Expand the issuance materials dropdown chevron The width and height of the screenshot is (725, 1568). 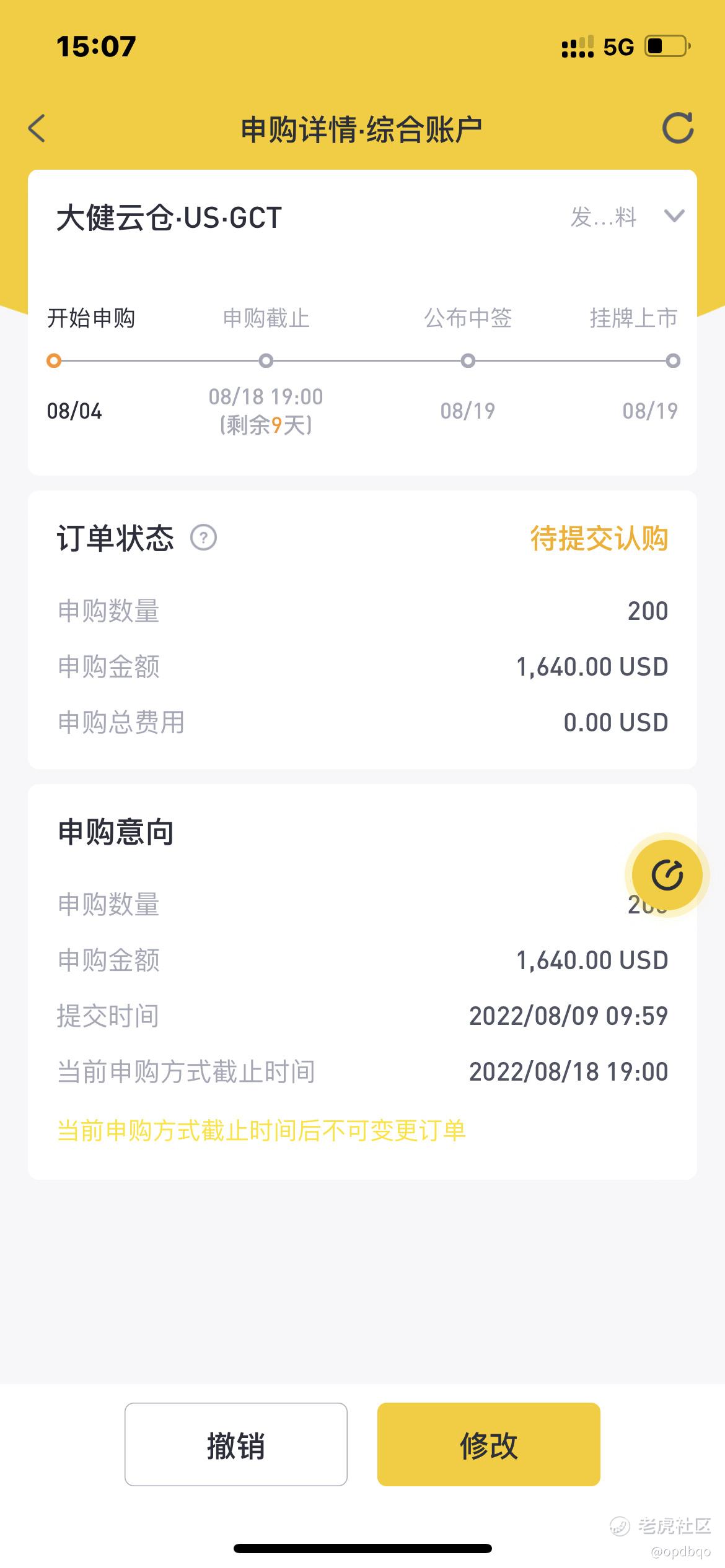674,216
